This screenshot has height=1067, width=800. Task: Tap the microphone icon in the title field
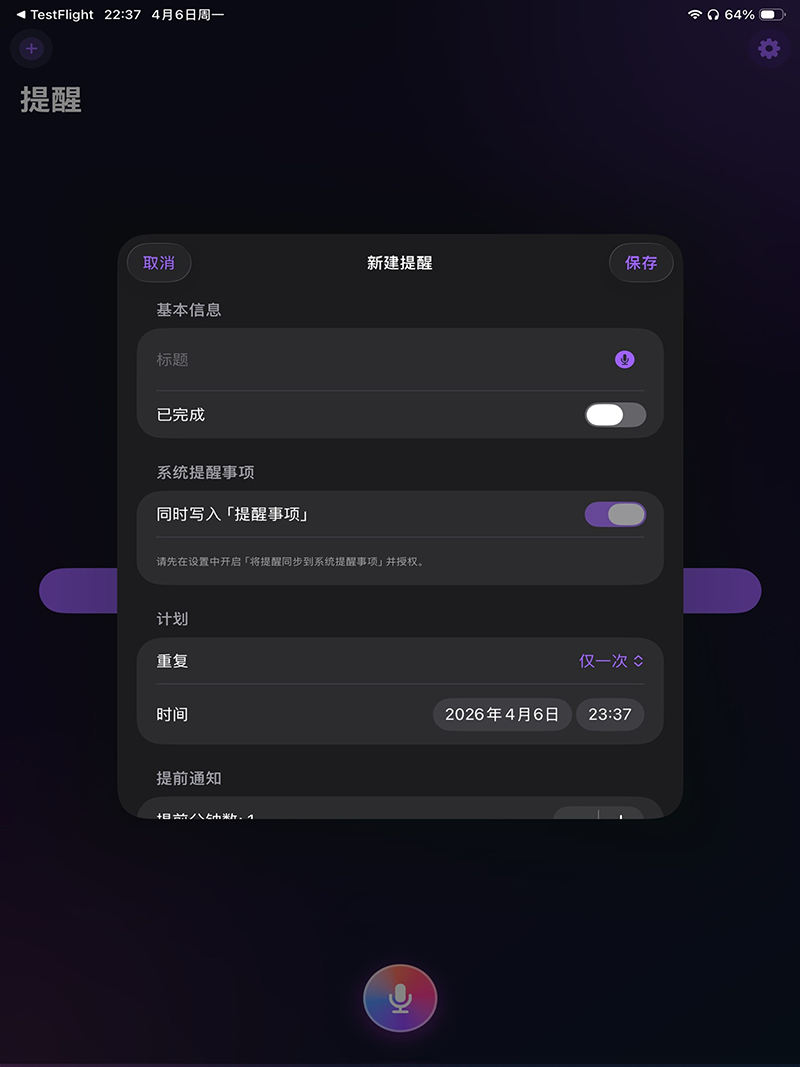(x=625, y=360)
